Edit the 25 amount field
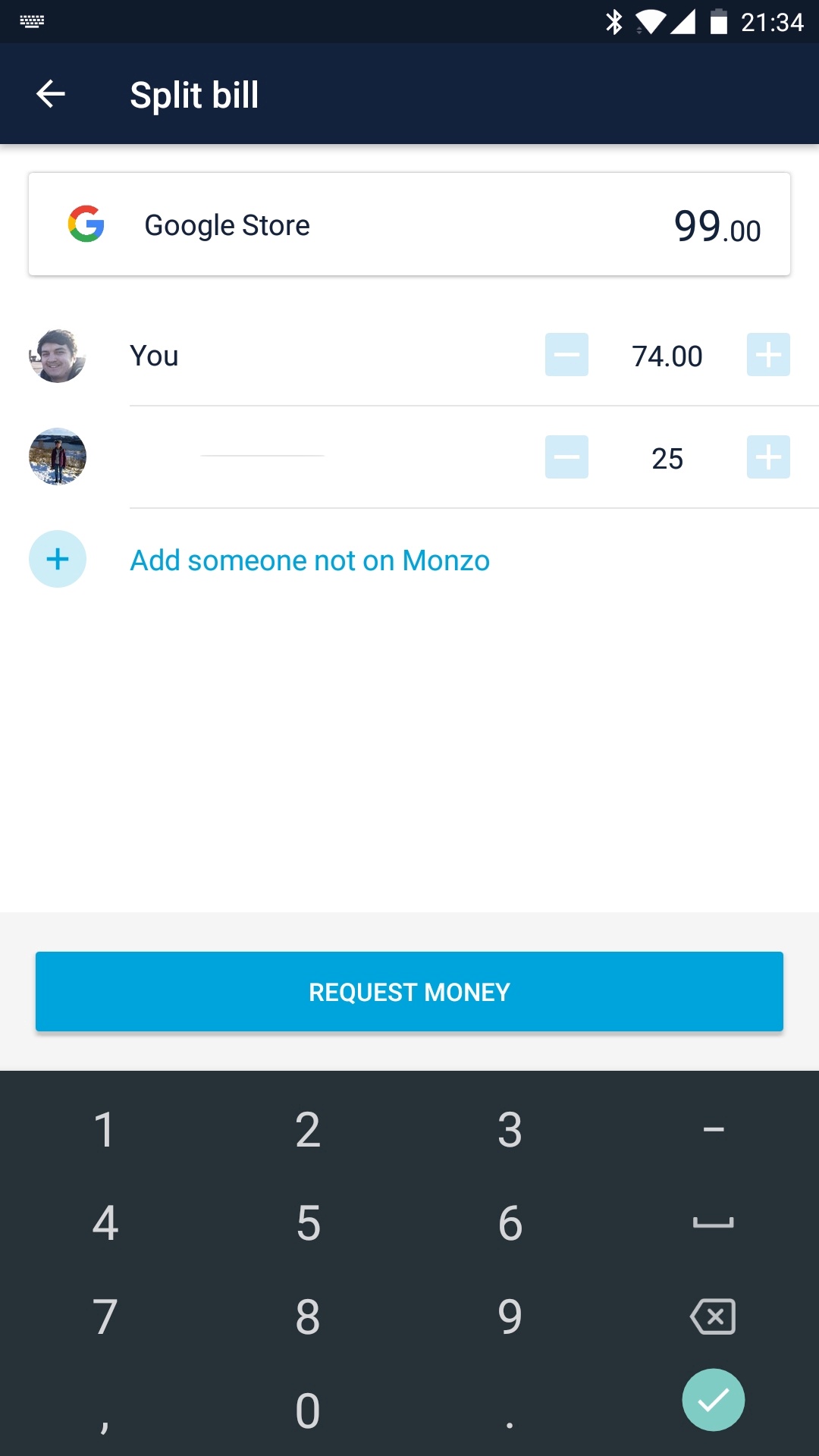This screenshot has width=819, height=1456. point(667,458)
